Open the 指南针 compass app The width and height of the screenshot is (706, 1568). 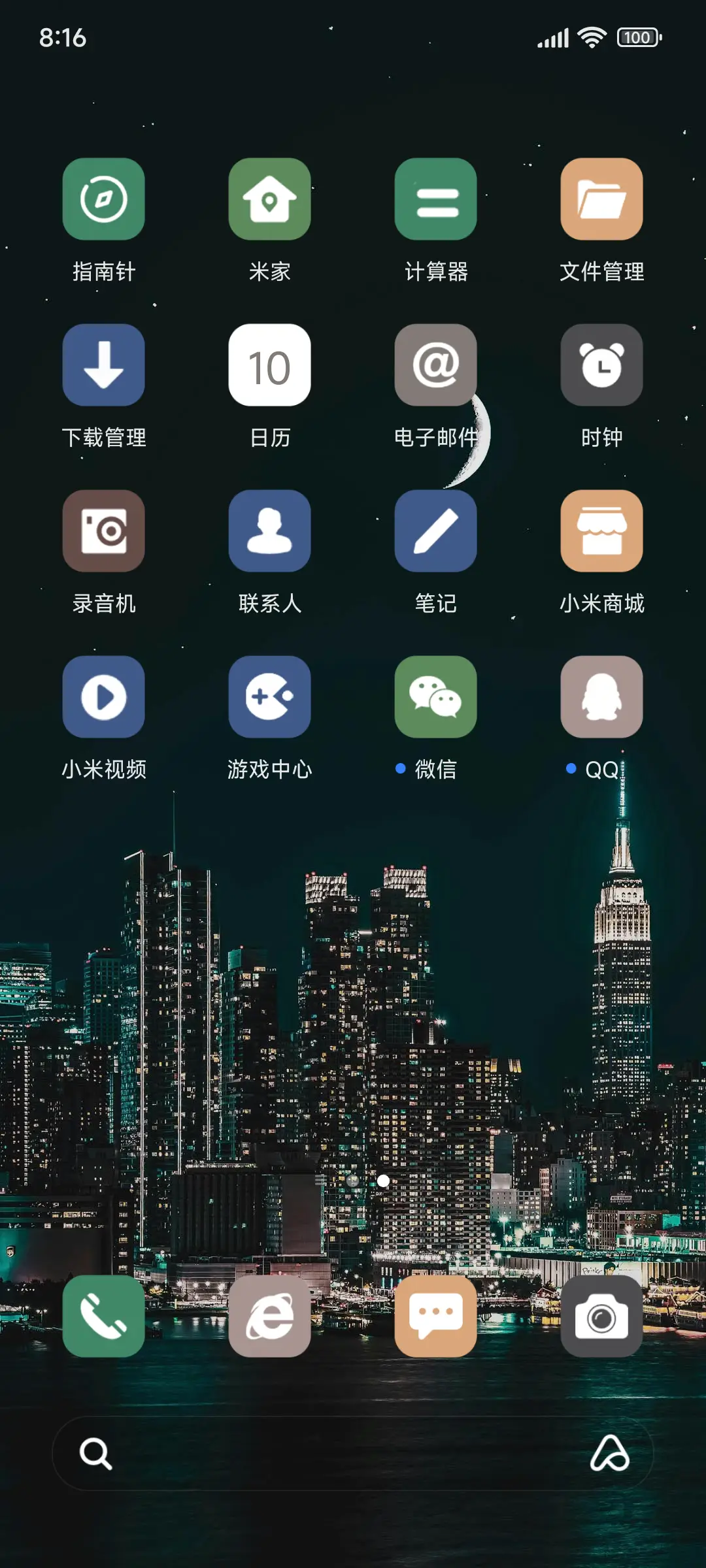tap(103, 200)
